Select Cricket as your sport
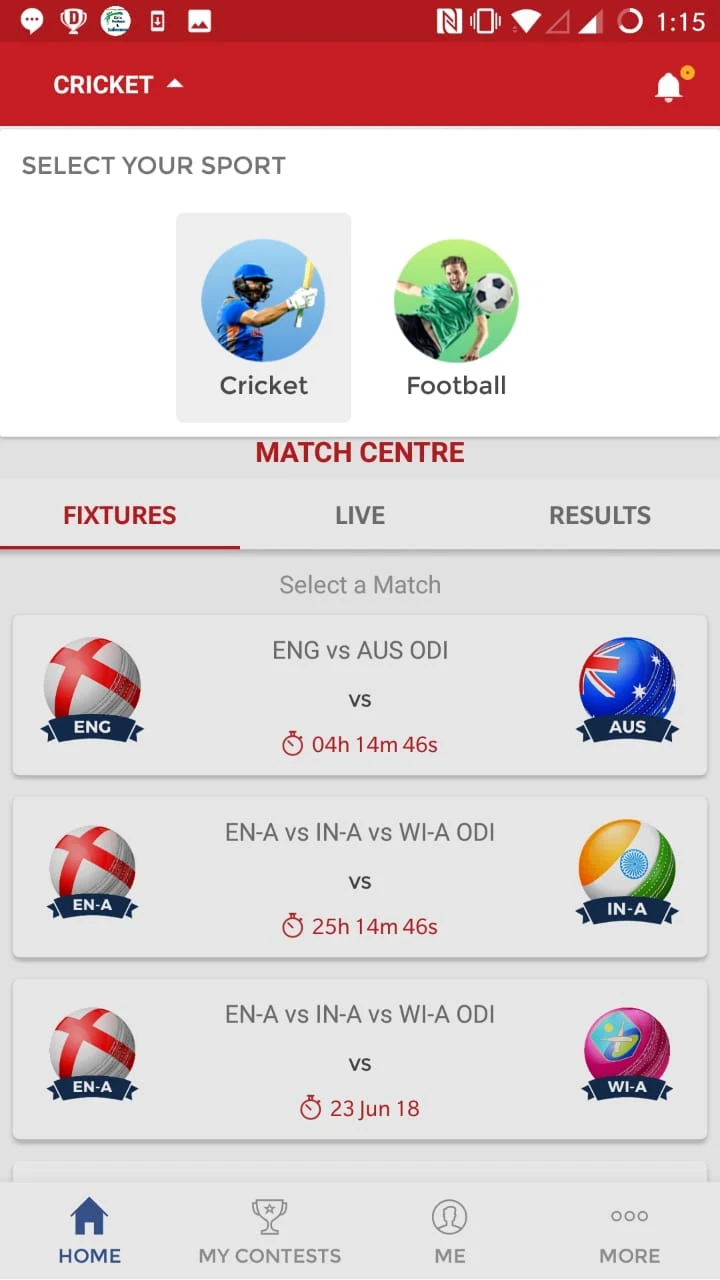 point(264,317)
